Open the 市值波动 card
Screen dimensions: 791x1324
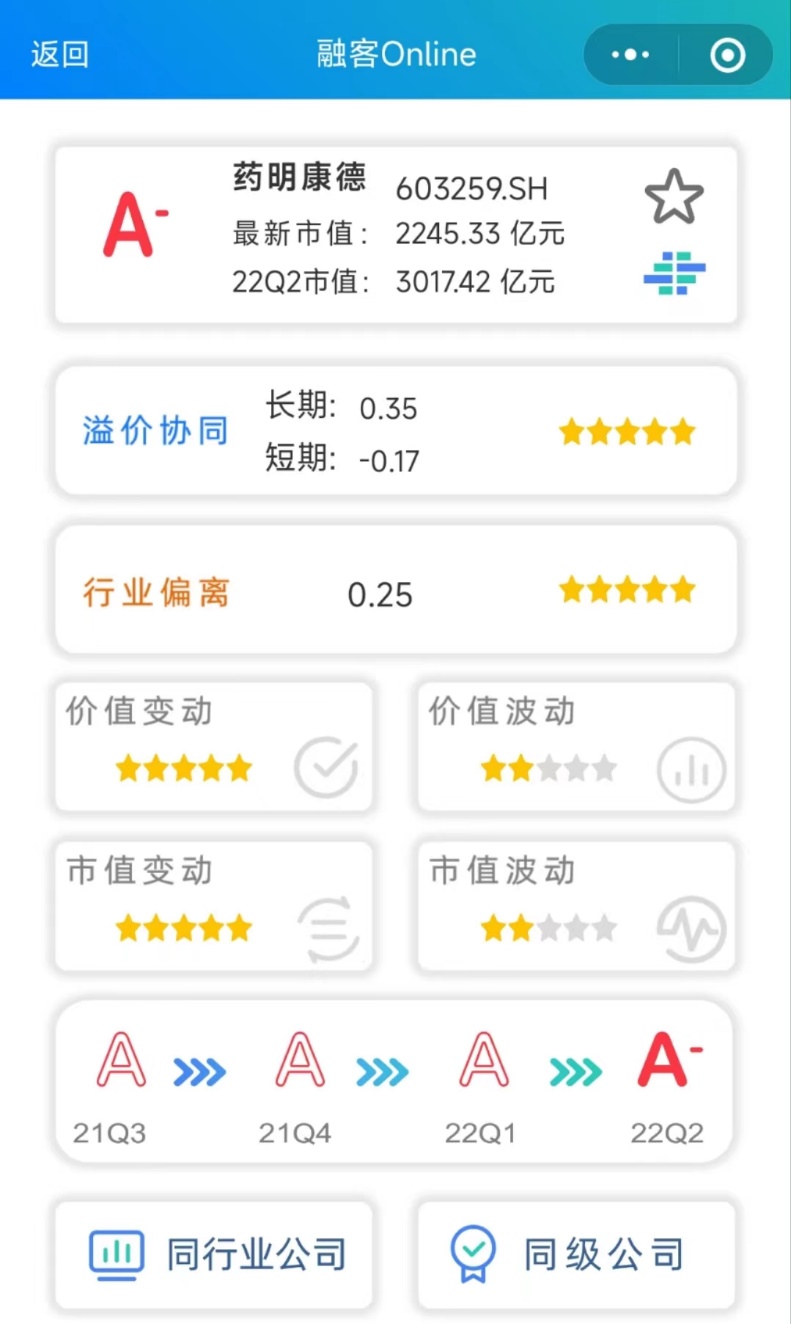point(576,906)
